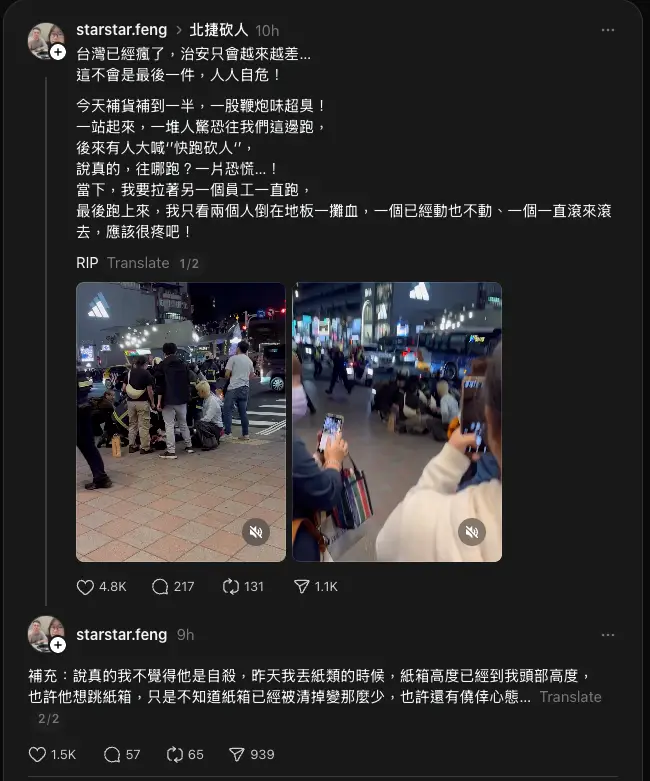Open the 217 replies on first post

click(160, 587)
